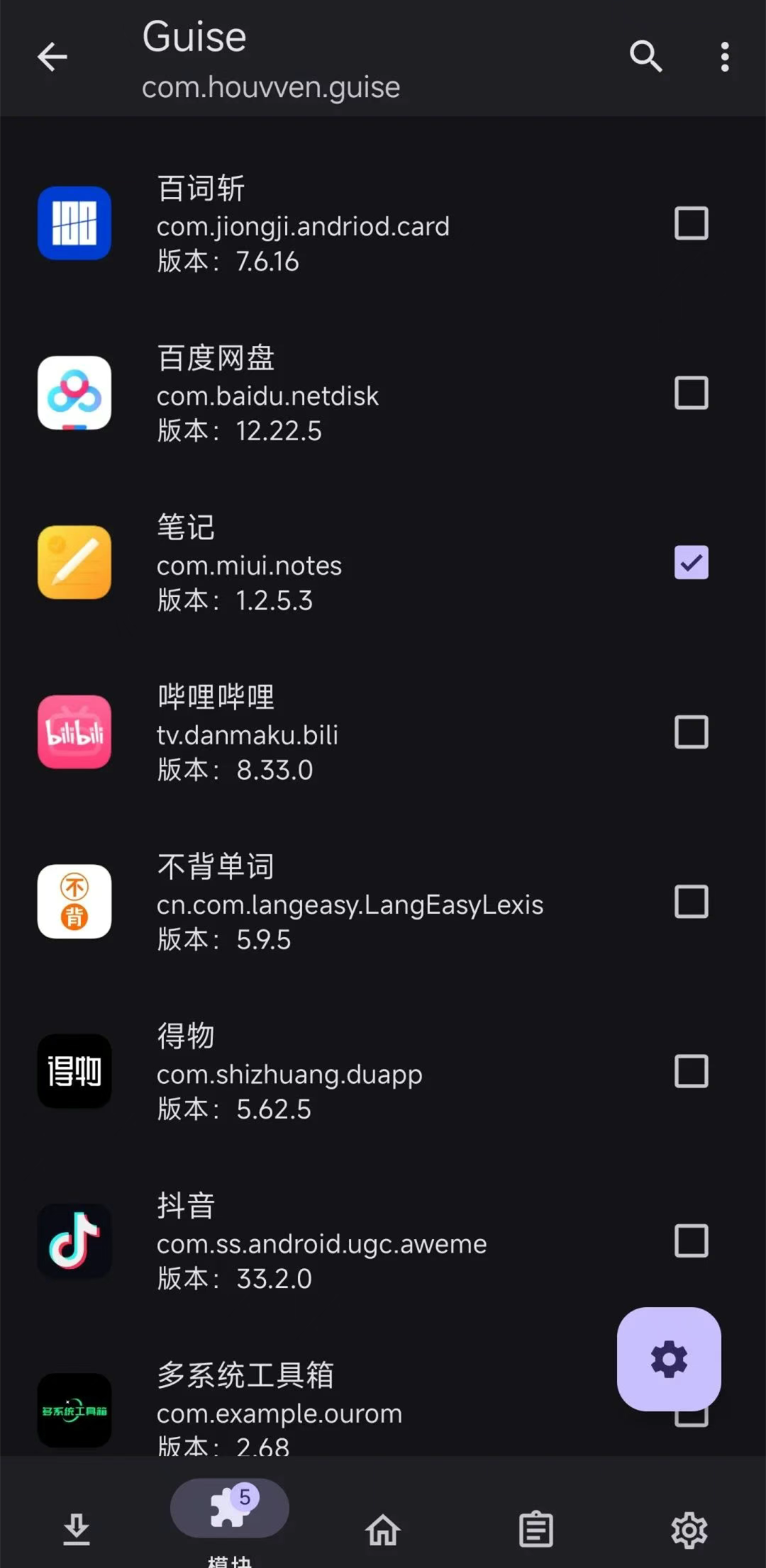Go back using the back arrow
This screenshot has width=766, height=1568.
[52, 57]
